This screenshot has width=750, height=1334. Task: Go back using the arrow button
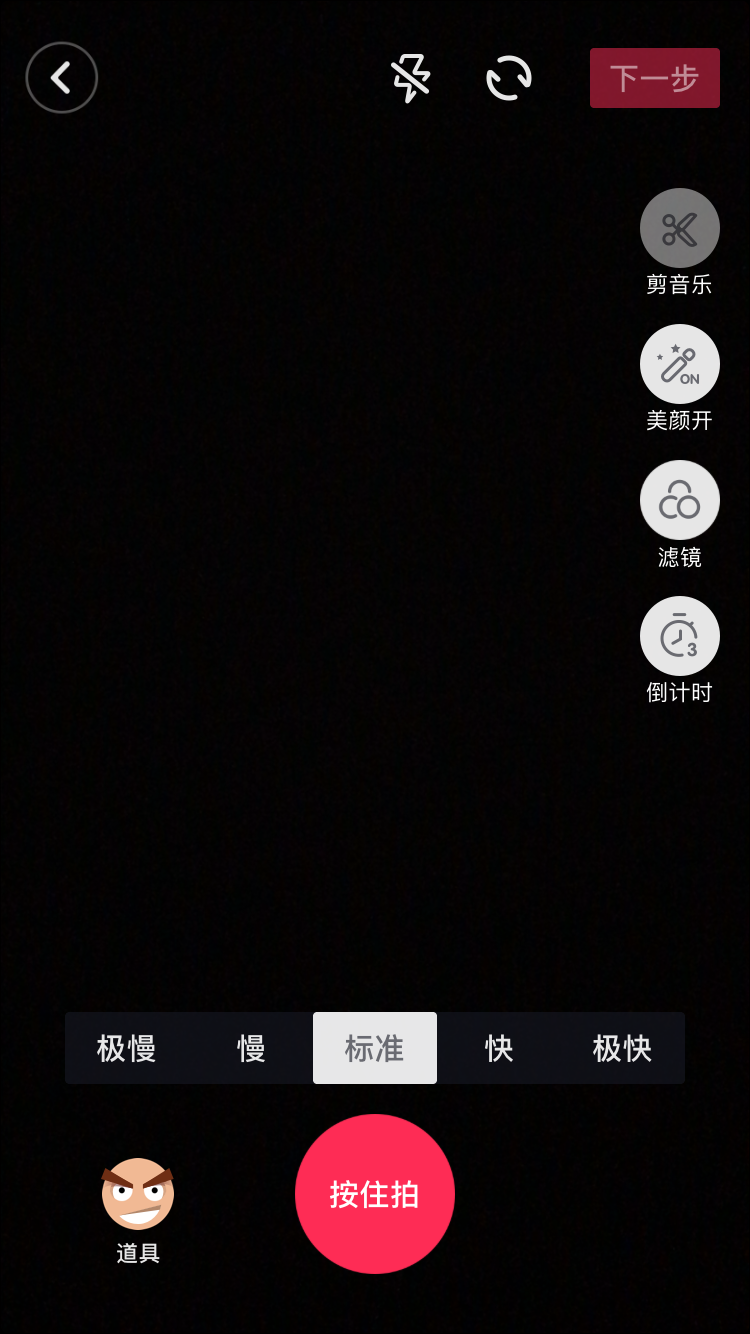click(62, 77)
